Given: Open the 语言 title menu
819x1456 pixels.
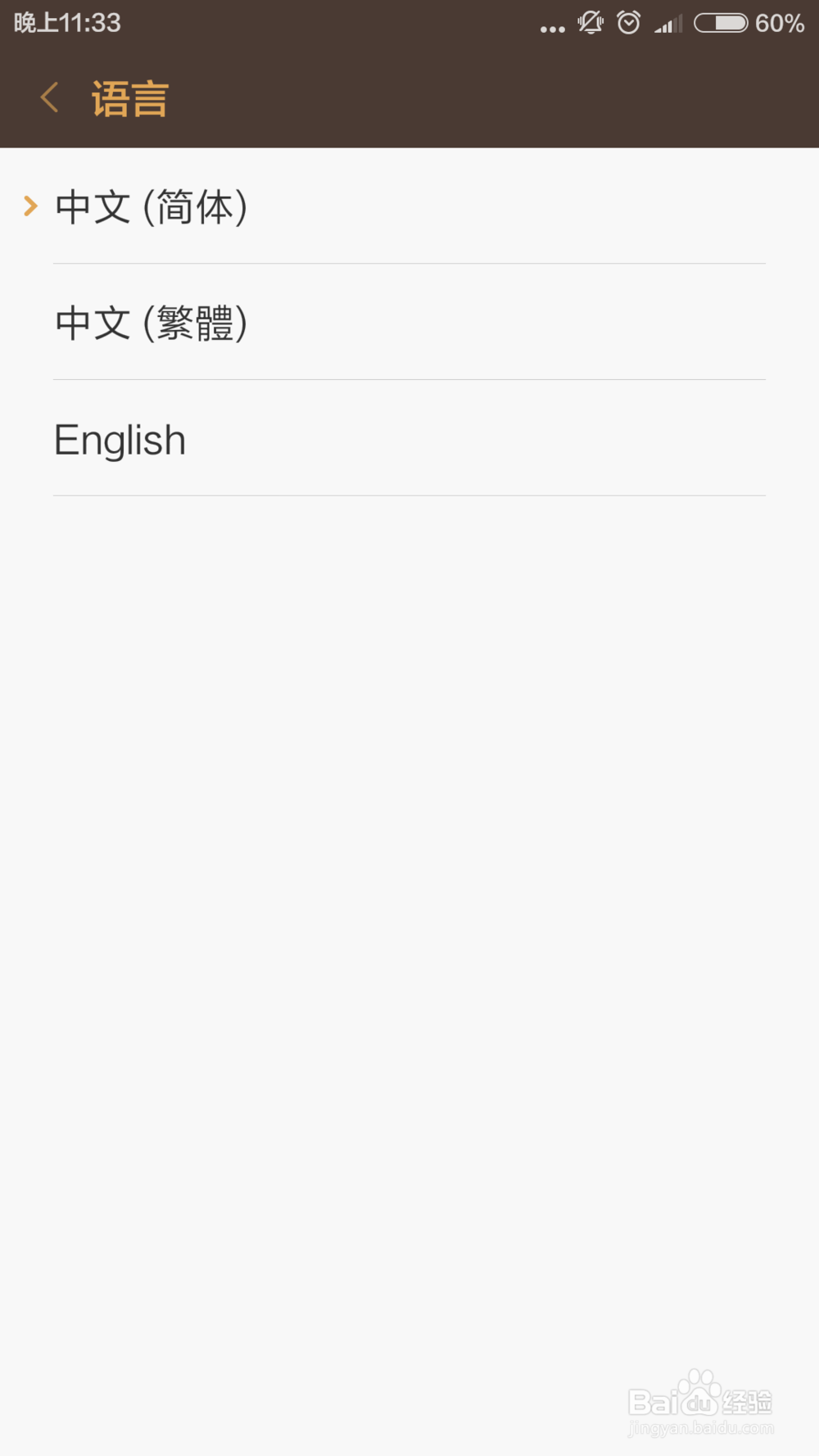Looking at the screenshot, I should [x=129, y=97].
